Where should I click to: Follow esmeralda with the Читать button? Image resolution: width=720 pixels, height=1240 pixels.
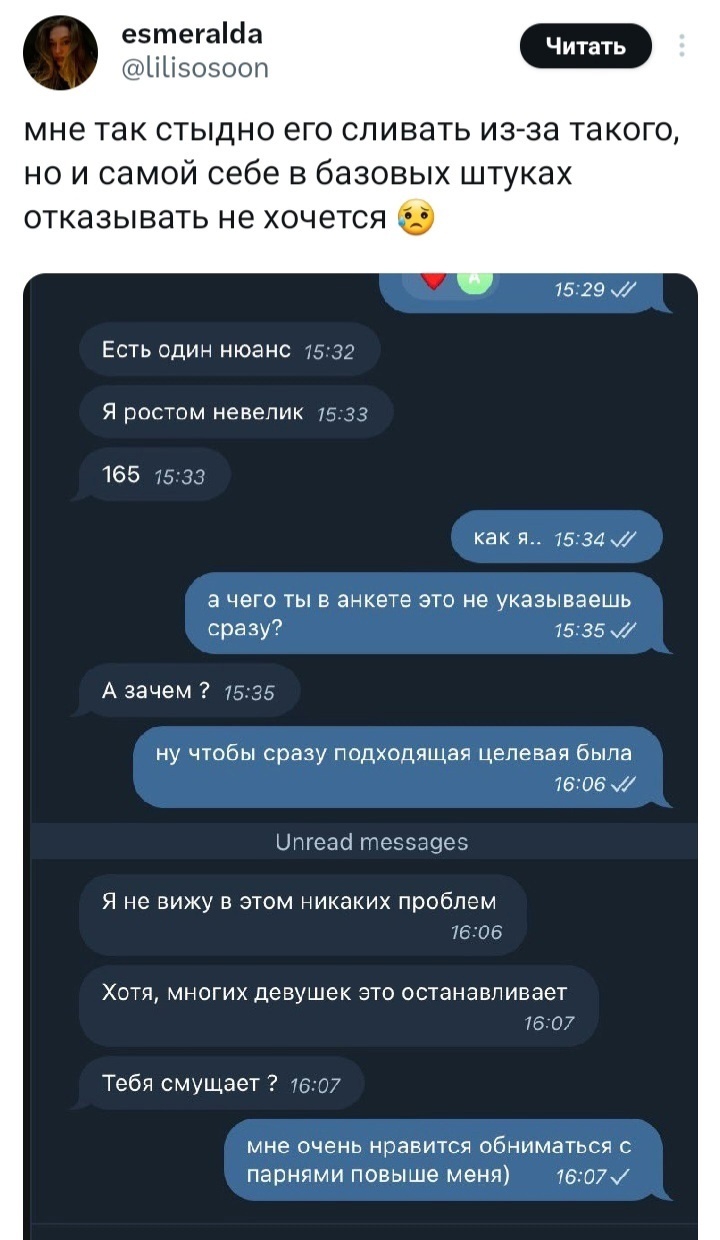(585, 46)
